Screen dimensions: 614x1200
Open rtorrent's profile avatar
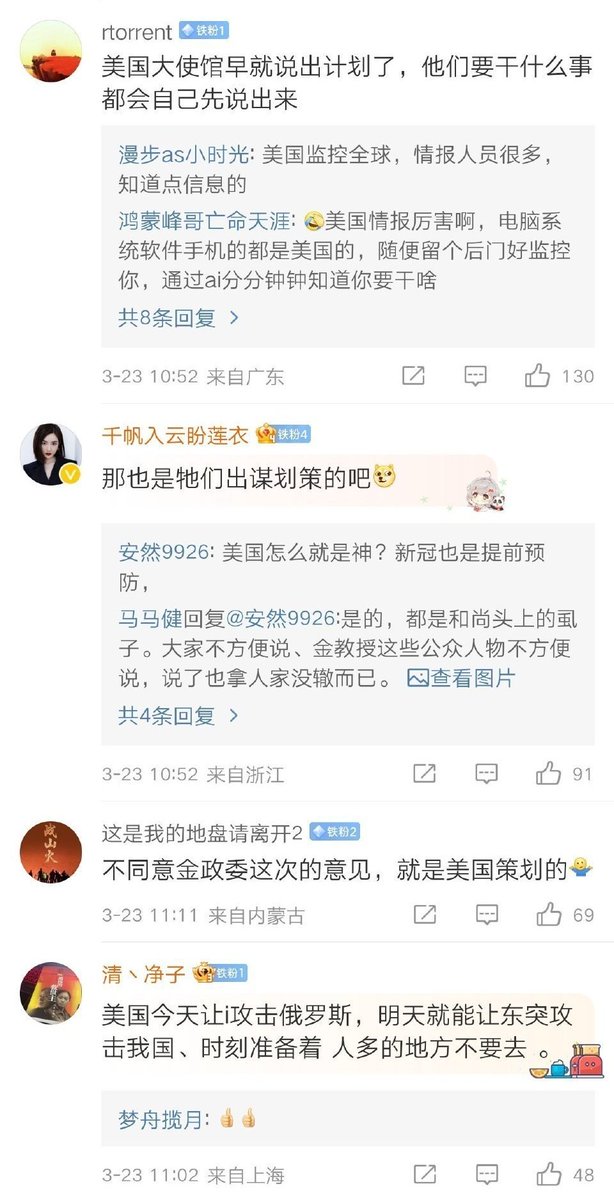coord(51,51)
